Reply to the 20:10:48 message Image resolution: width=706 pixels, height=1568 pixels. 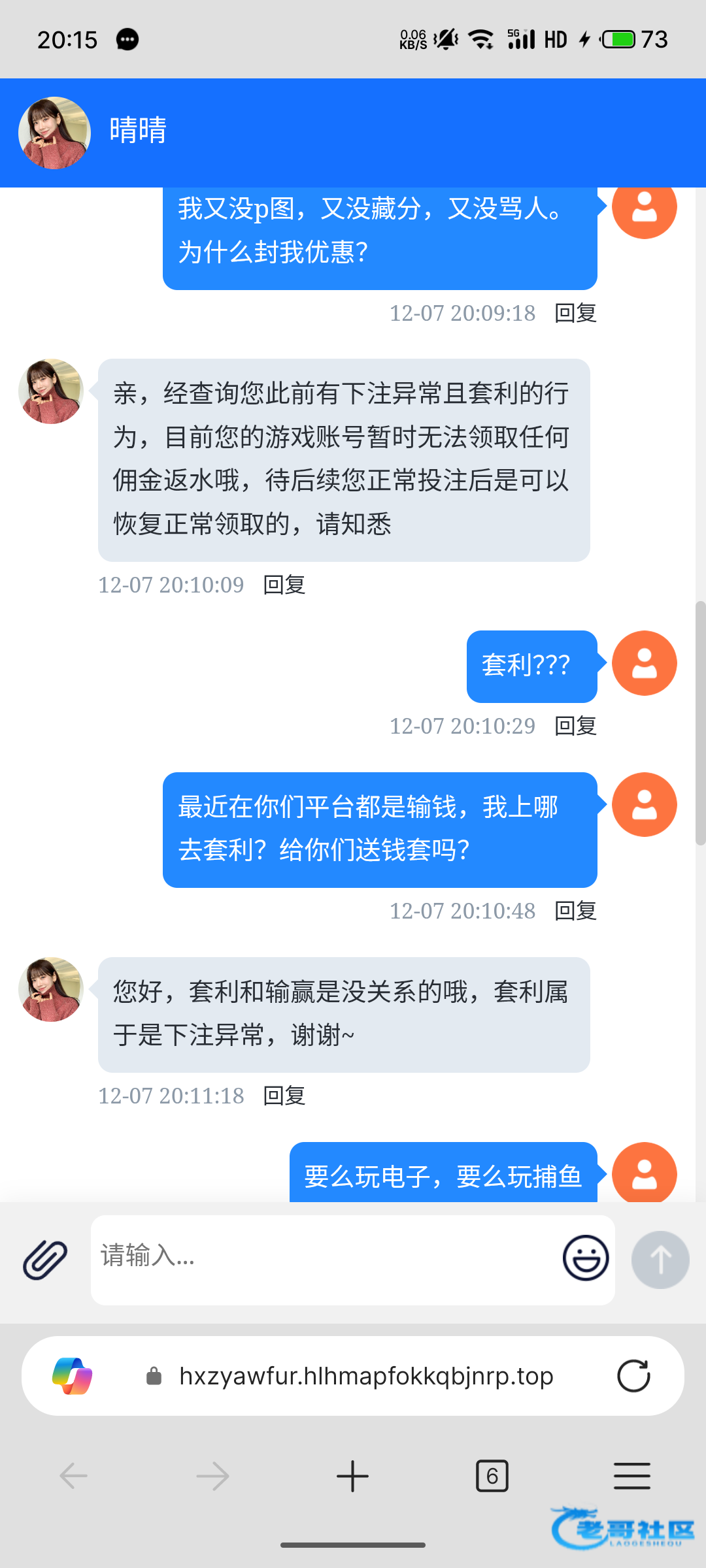point(575,911)
